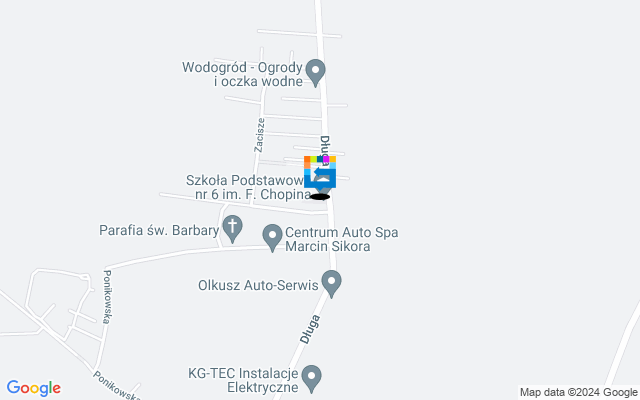The height and width of the screenshot is (400, 640).
Task: Open the Olkusz Auto-Serwis map marker
Action: point(332,285)
